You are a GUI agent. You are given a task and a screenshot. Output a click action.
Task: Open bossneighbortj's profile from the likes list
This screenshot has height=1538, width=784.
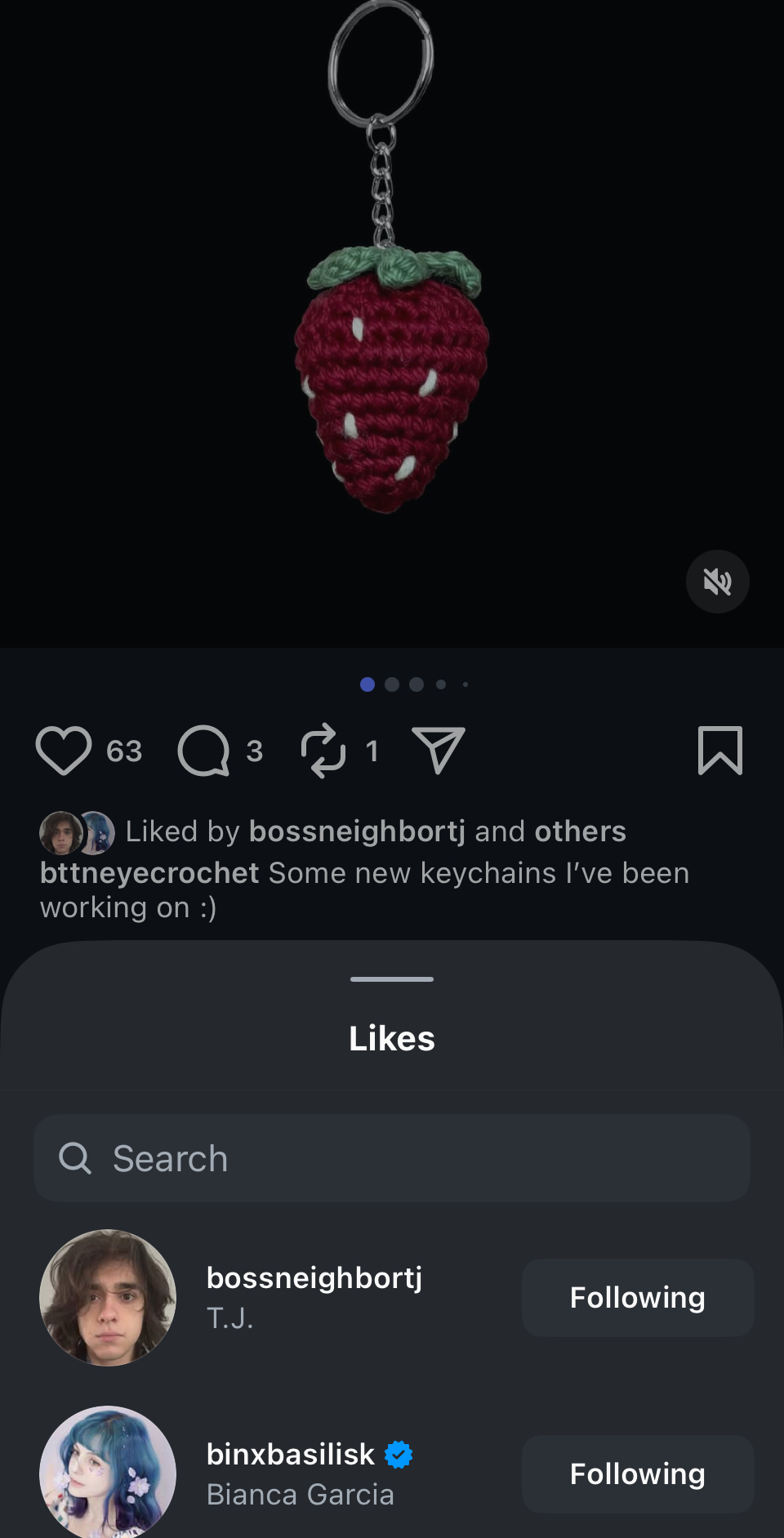click(314, 1278)
